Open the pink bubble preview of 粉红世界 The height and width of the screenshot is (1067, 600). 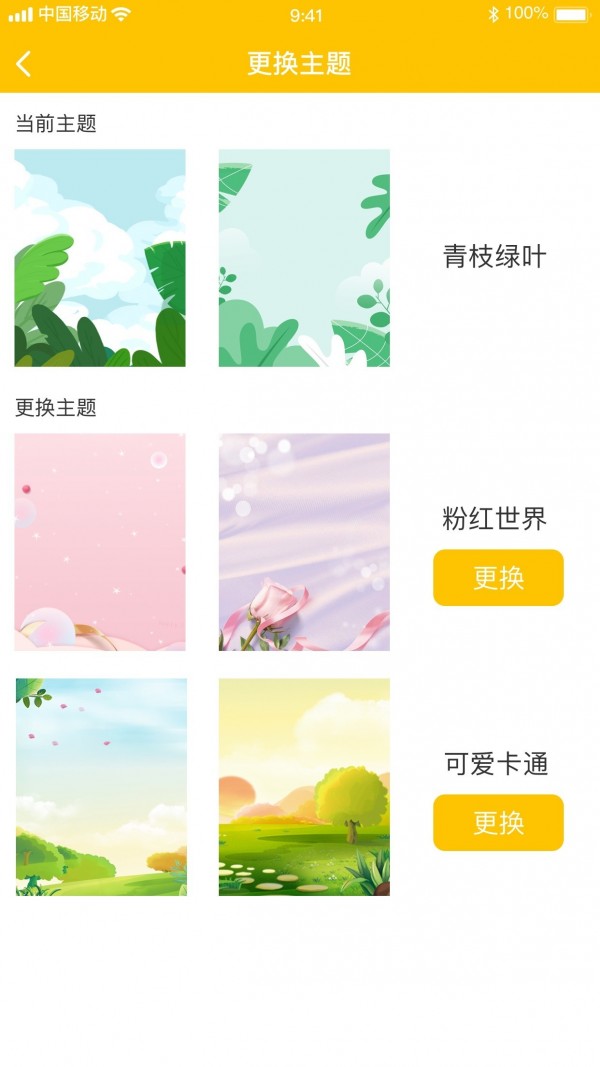100,542
